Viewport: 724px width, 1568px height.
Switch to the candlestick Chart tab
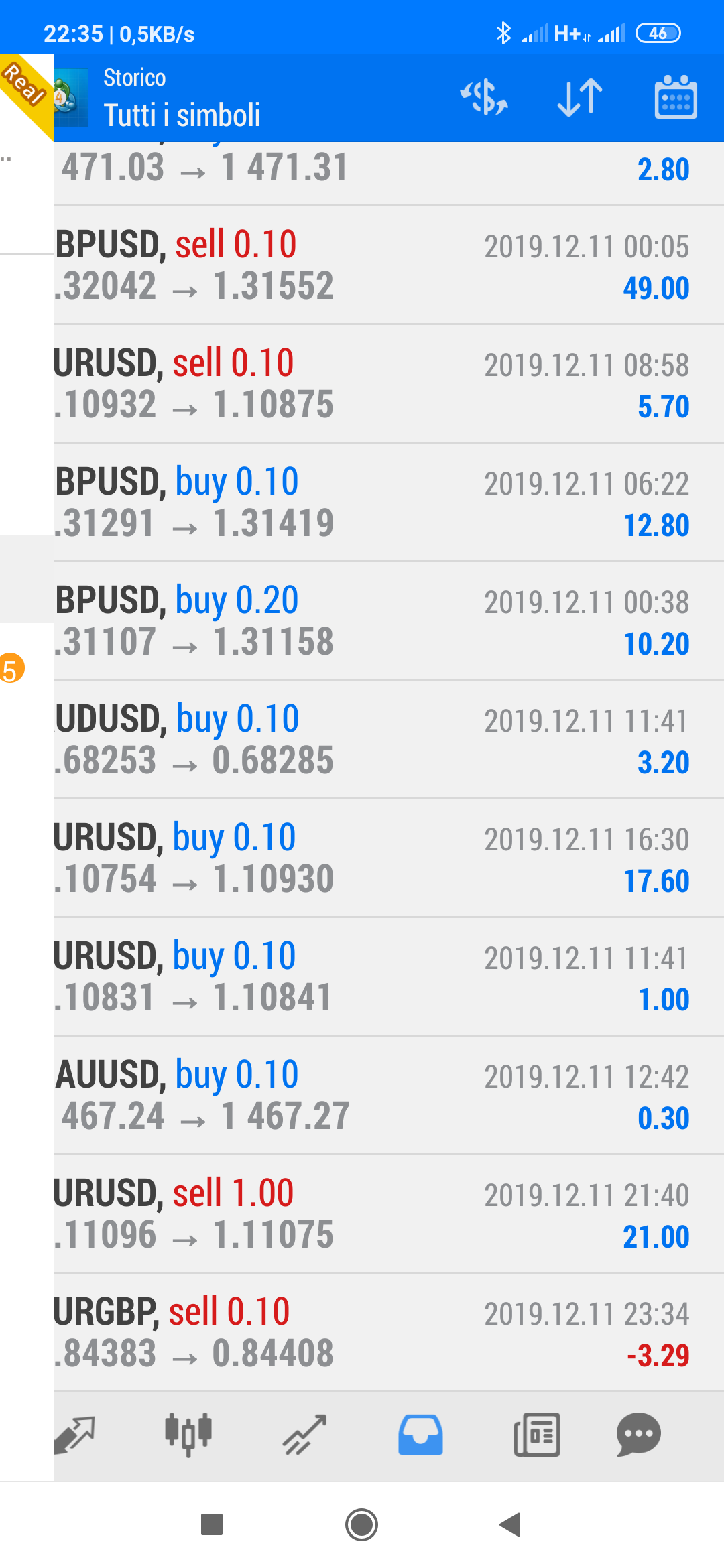point(188,1435)
